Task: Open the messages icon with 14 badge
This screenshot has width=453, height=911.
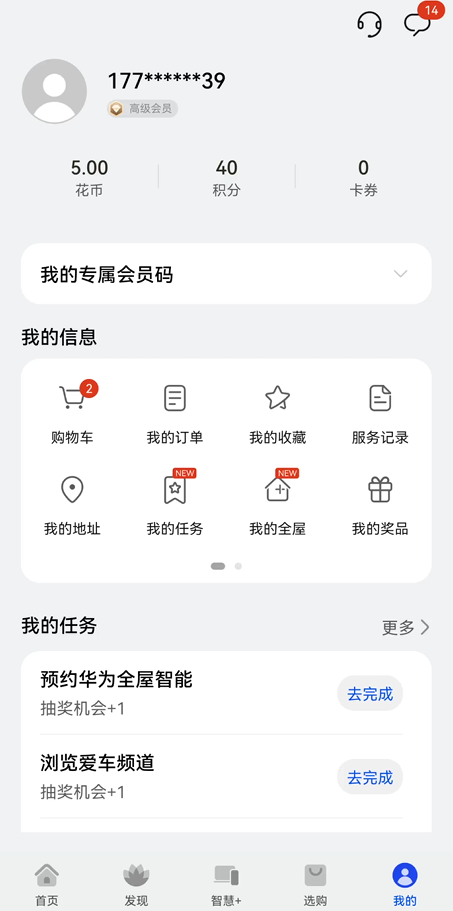Action: pos(419,22)
